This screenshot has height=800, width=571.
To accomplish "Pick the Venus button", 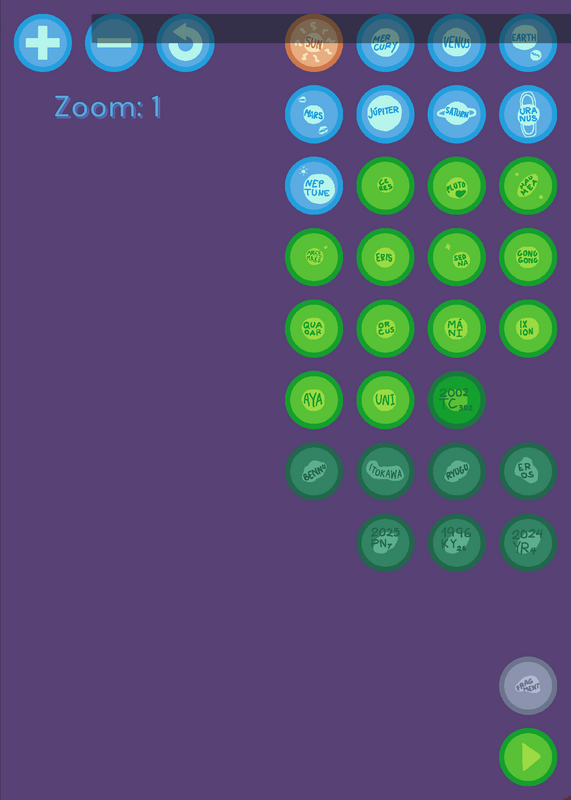I will pos(457,43).
